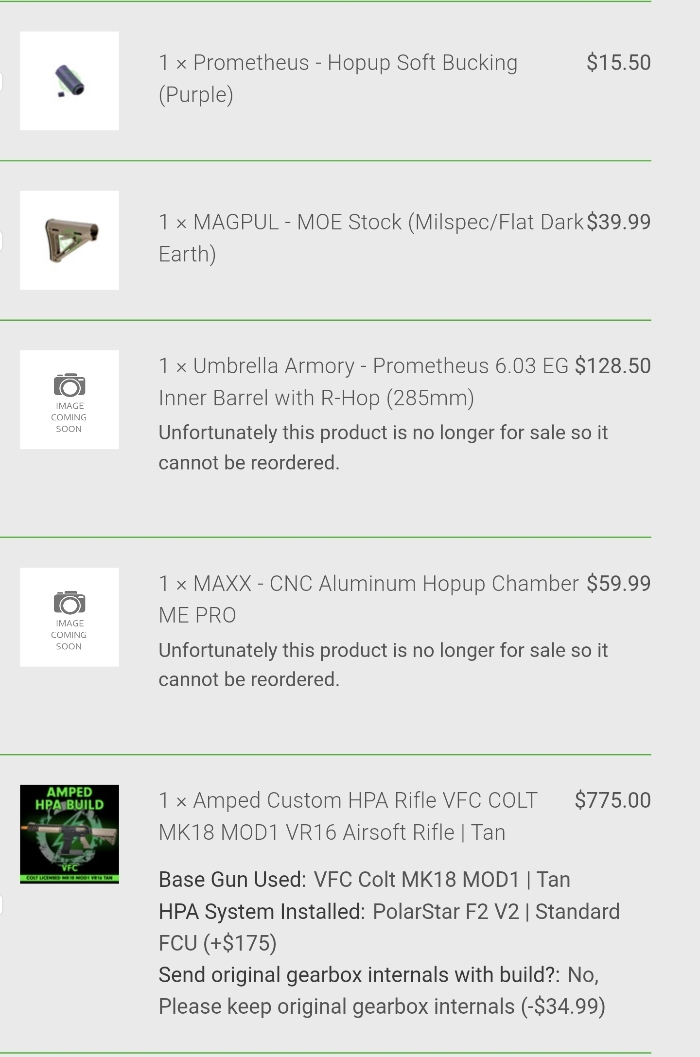
Task: Open the MAGPUL MOE Stock product image
Action: (69, 241)
